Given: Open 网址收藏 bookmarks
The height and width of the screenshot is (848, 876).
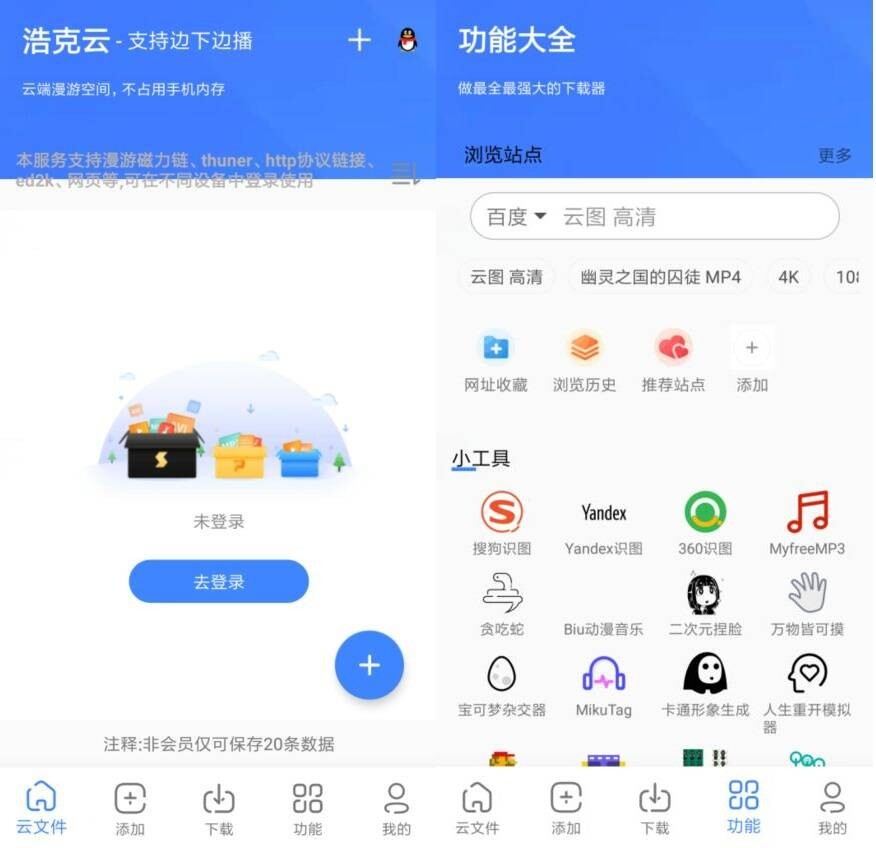Looking at the screenshot, I should point(496,360).
